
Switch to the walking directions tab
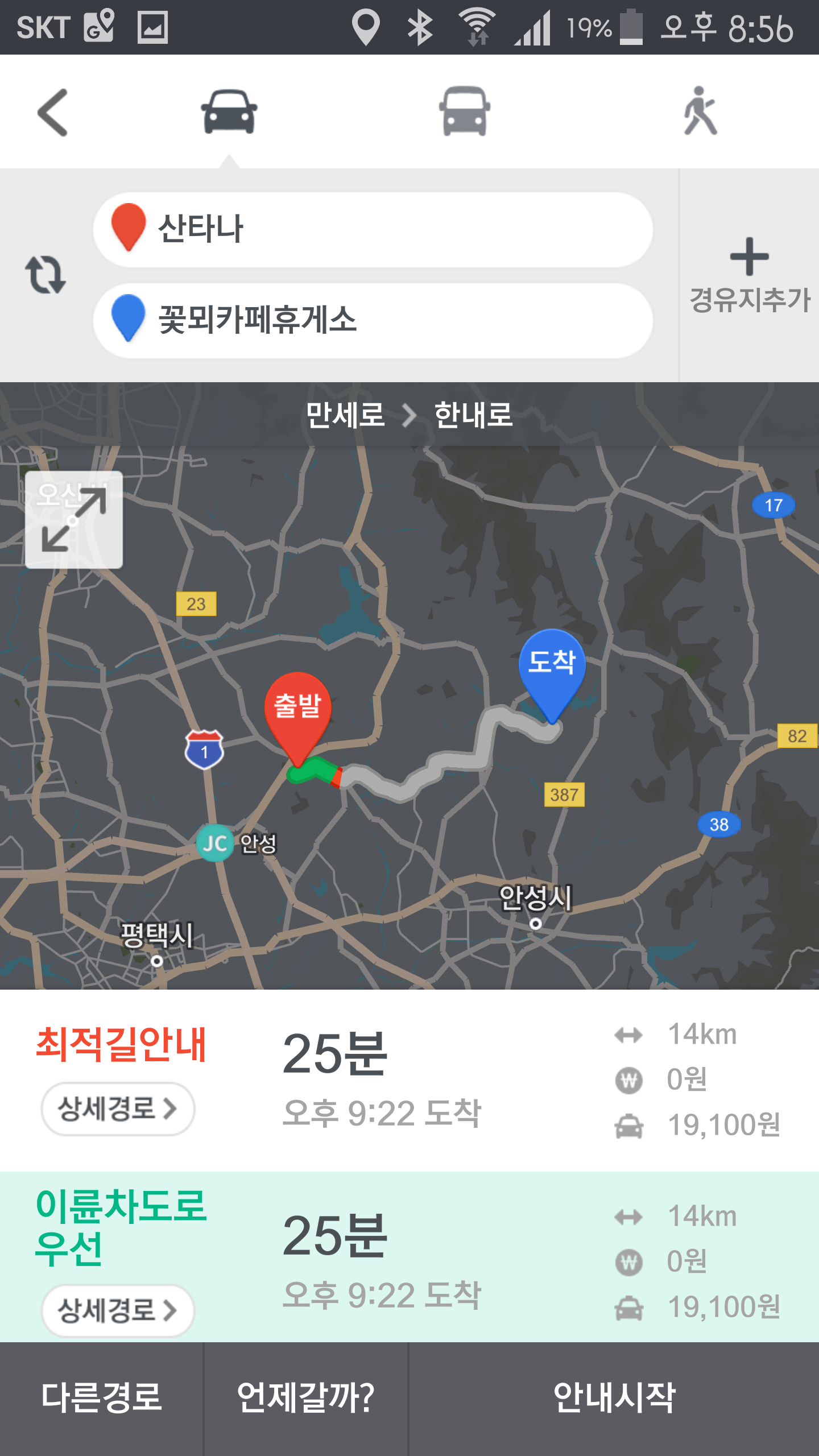tap(700, 112)
